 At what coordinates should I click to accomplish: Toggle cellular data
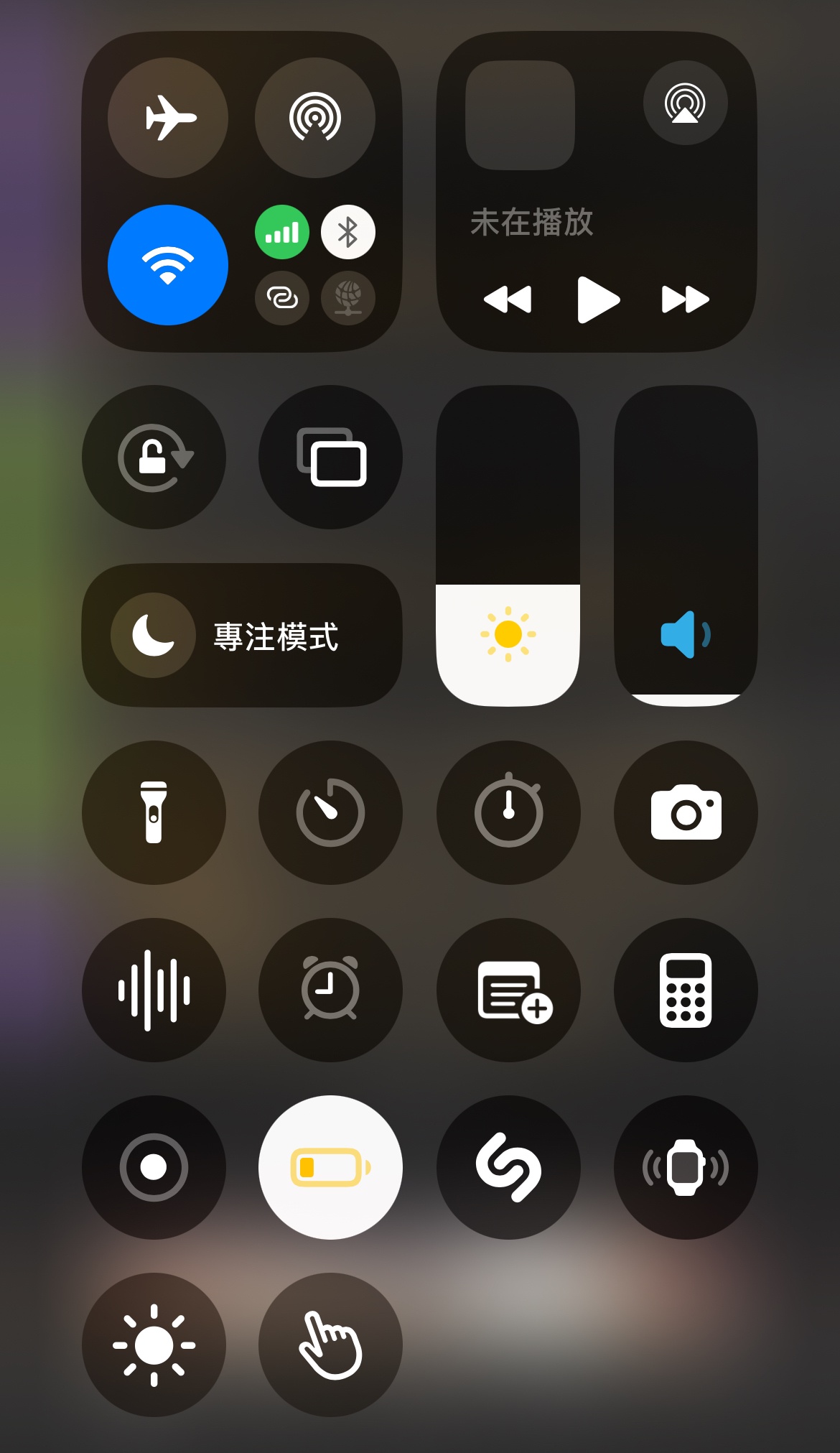(282, 232)
